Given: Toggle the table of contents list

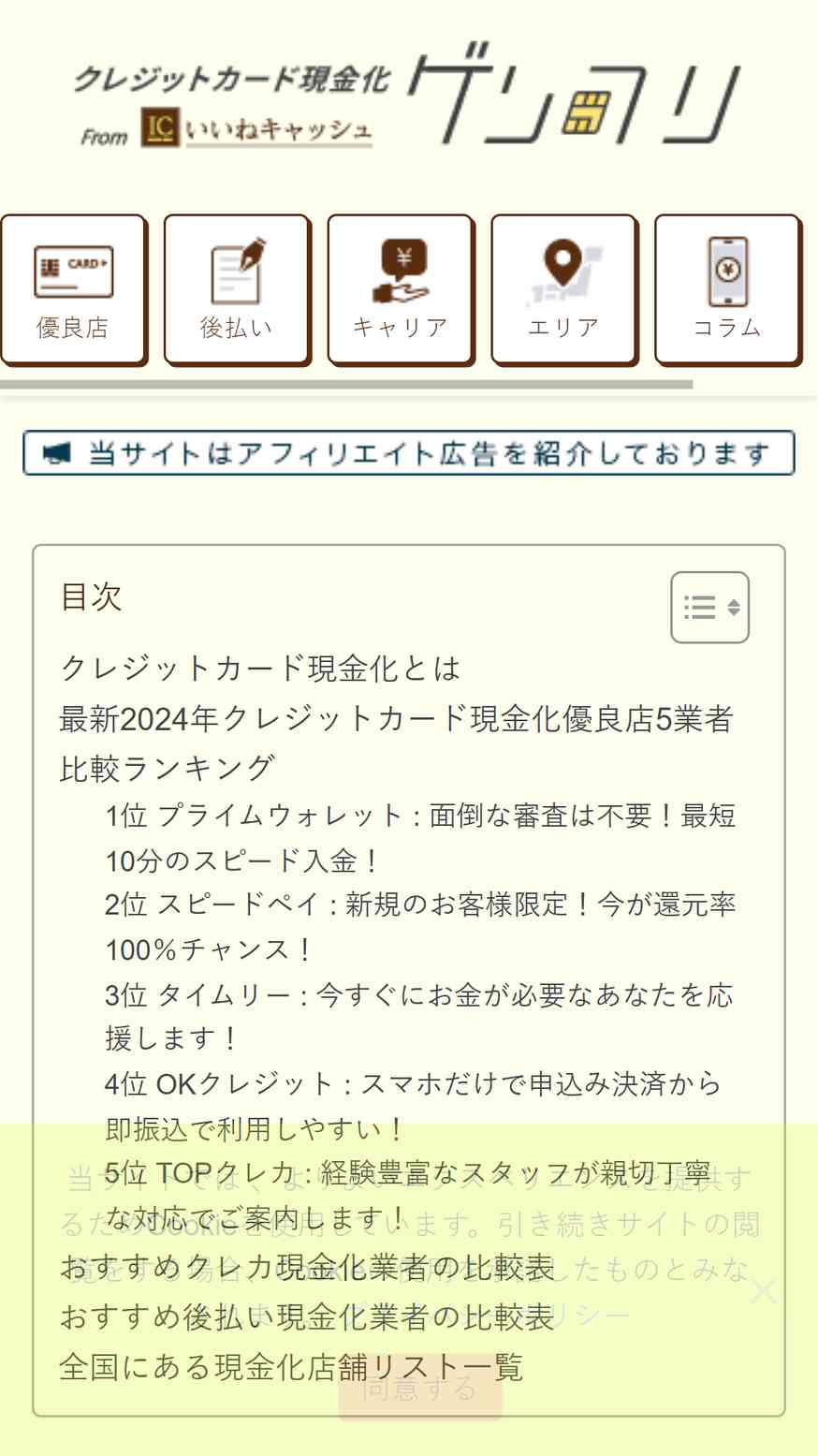Looking at the screenshot, I should (x=709, y=608).
